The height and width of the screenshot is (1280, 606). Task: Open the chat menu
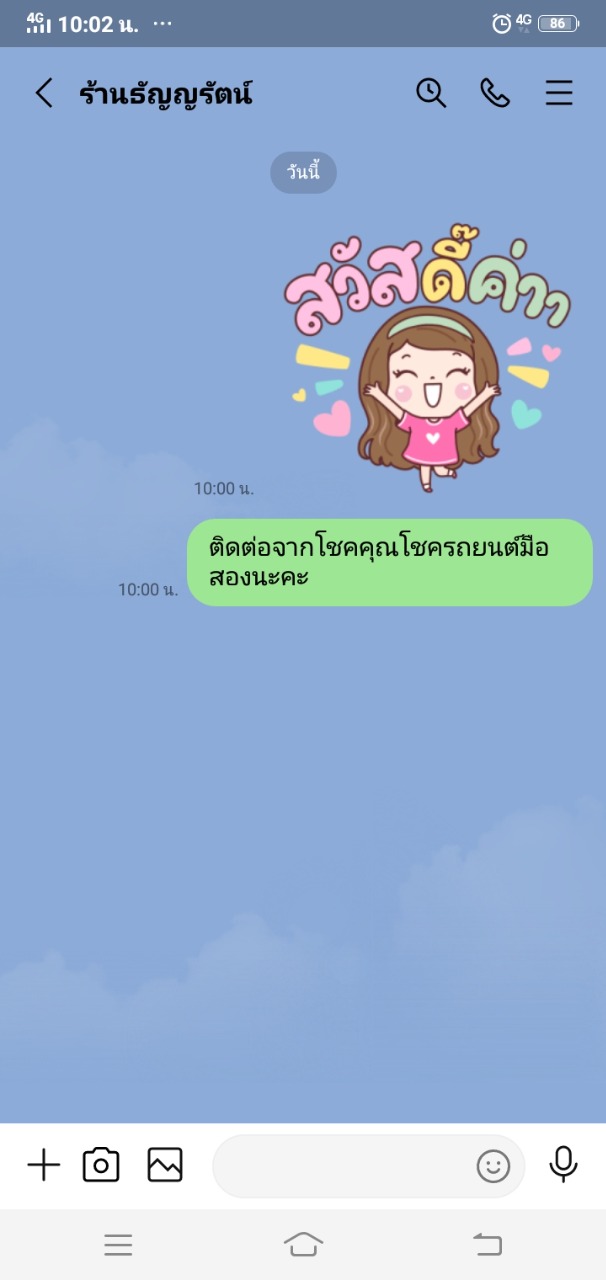click(x=559, y=93)
